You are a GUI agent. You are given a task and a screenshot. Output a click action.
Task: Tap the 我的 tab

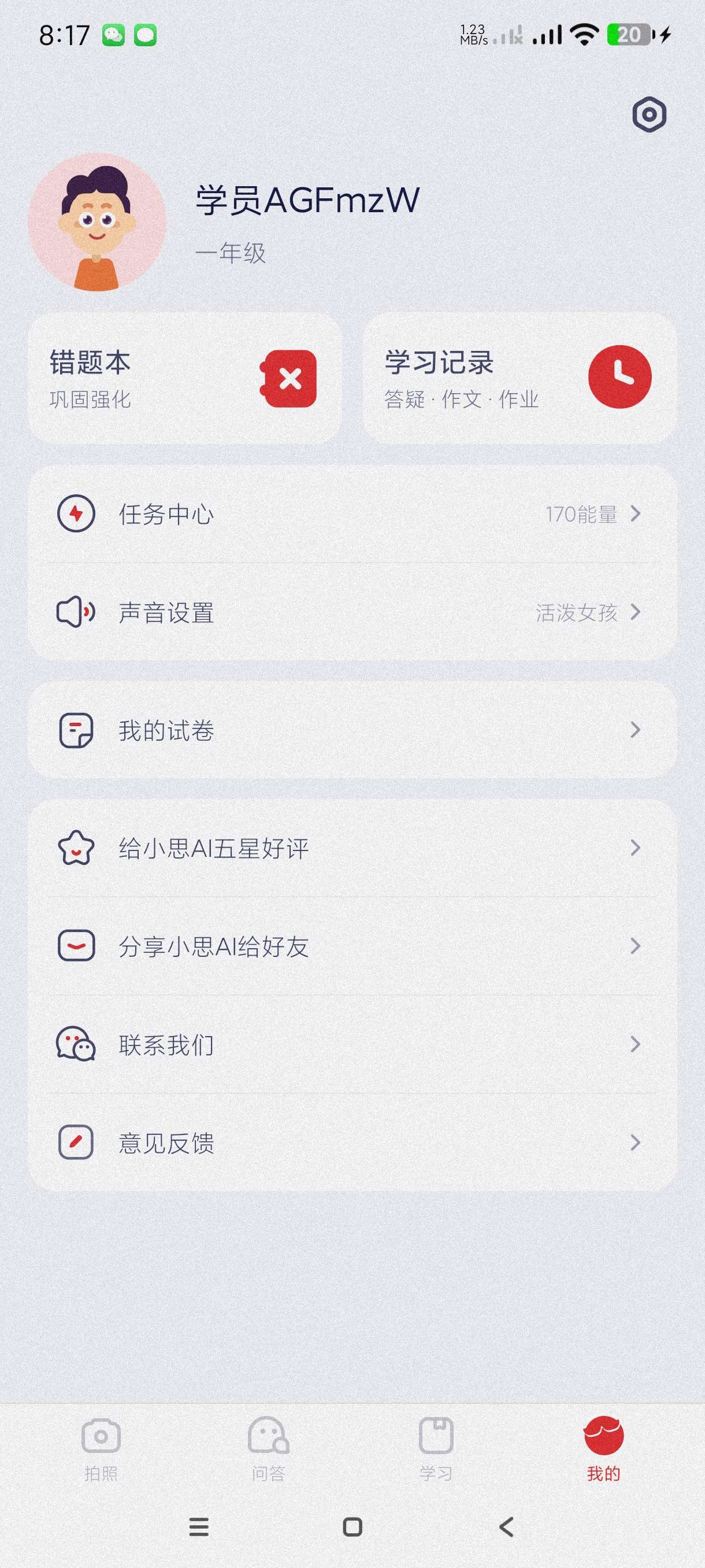pyautogui.click(x=603, y=1449)
